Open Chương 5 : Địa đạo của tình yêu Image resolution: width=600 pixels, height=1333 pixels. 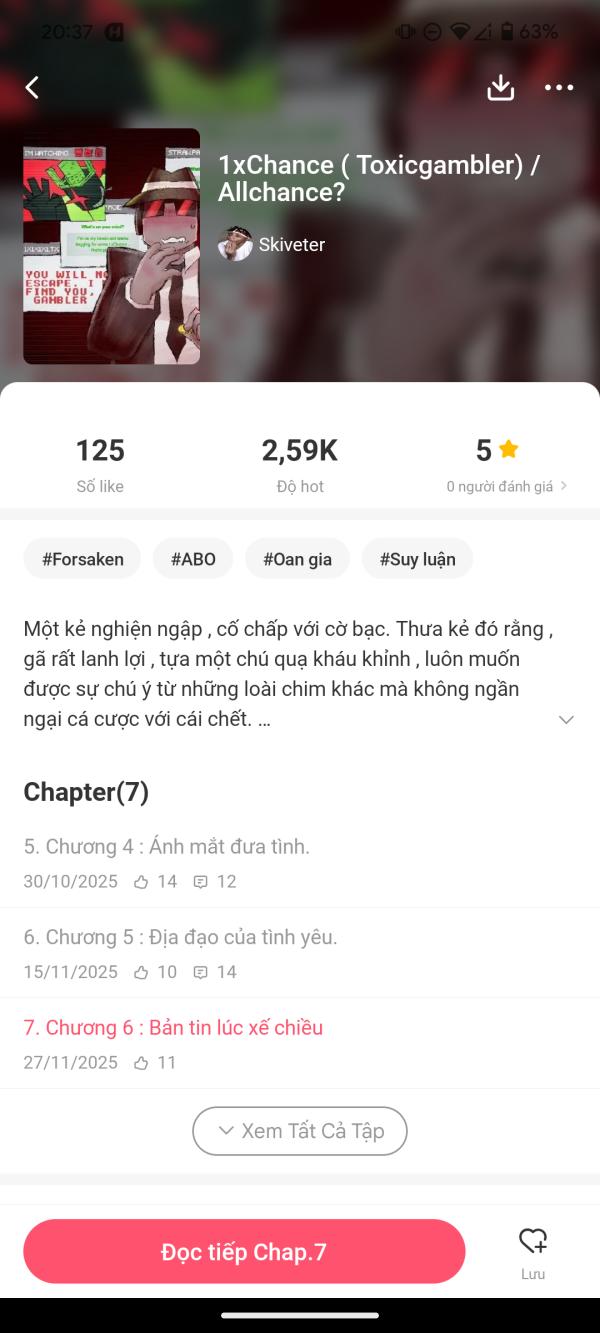click(180, 937)
